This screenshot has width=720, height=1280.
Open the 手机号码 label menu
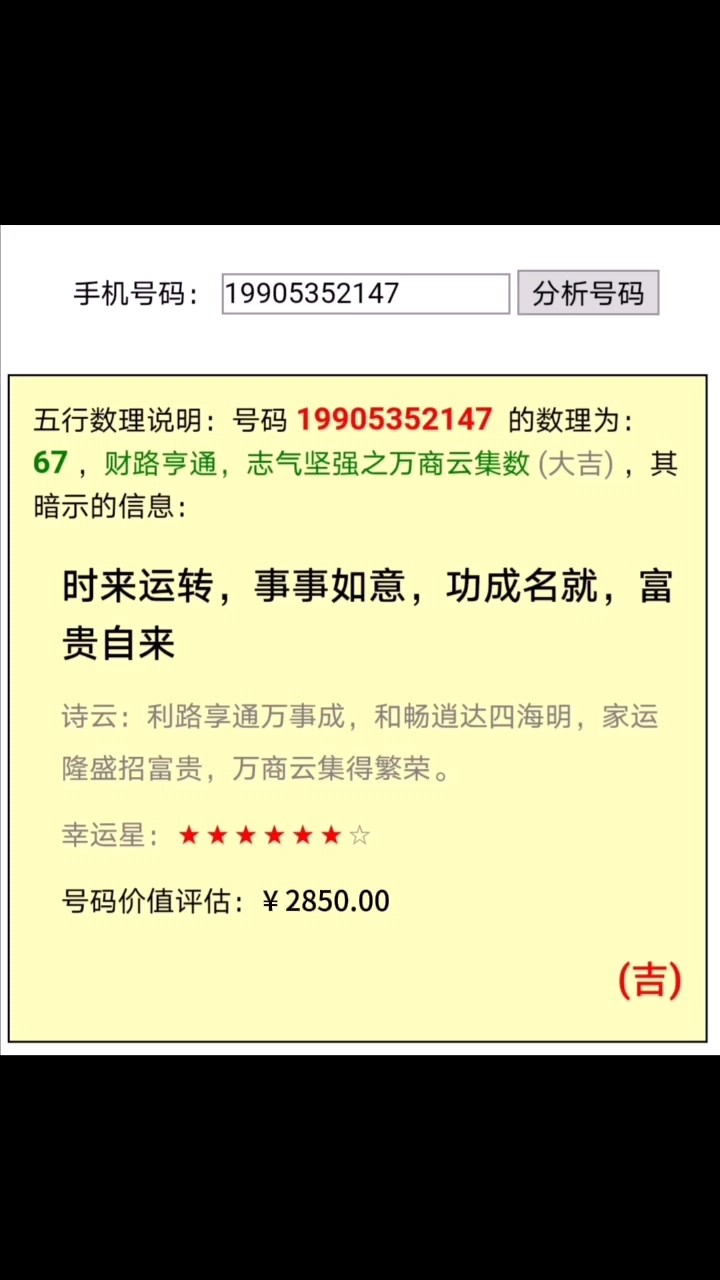(x=136, y=292)
